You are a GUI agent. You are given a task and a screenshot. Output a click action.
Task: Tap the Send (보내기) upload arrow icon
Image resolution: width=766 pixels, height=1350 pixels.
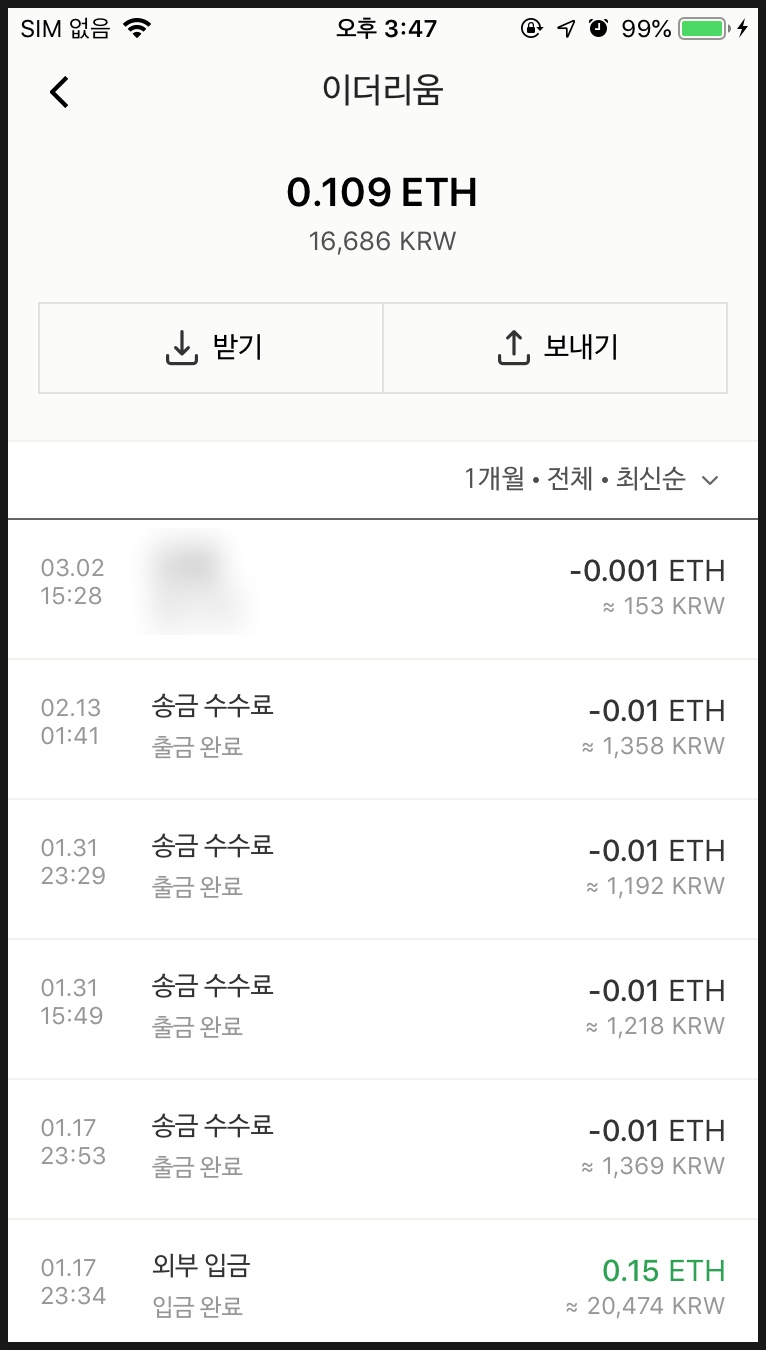pos(514,347)
